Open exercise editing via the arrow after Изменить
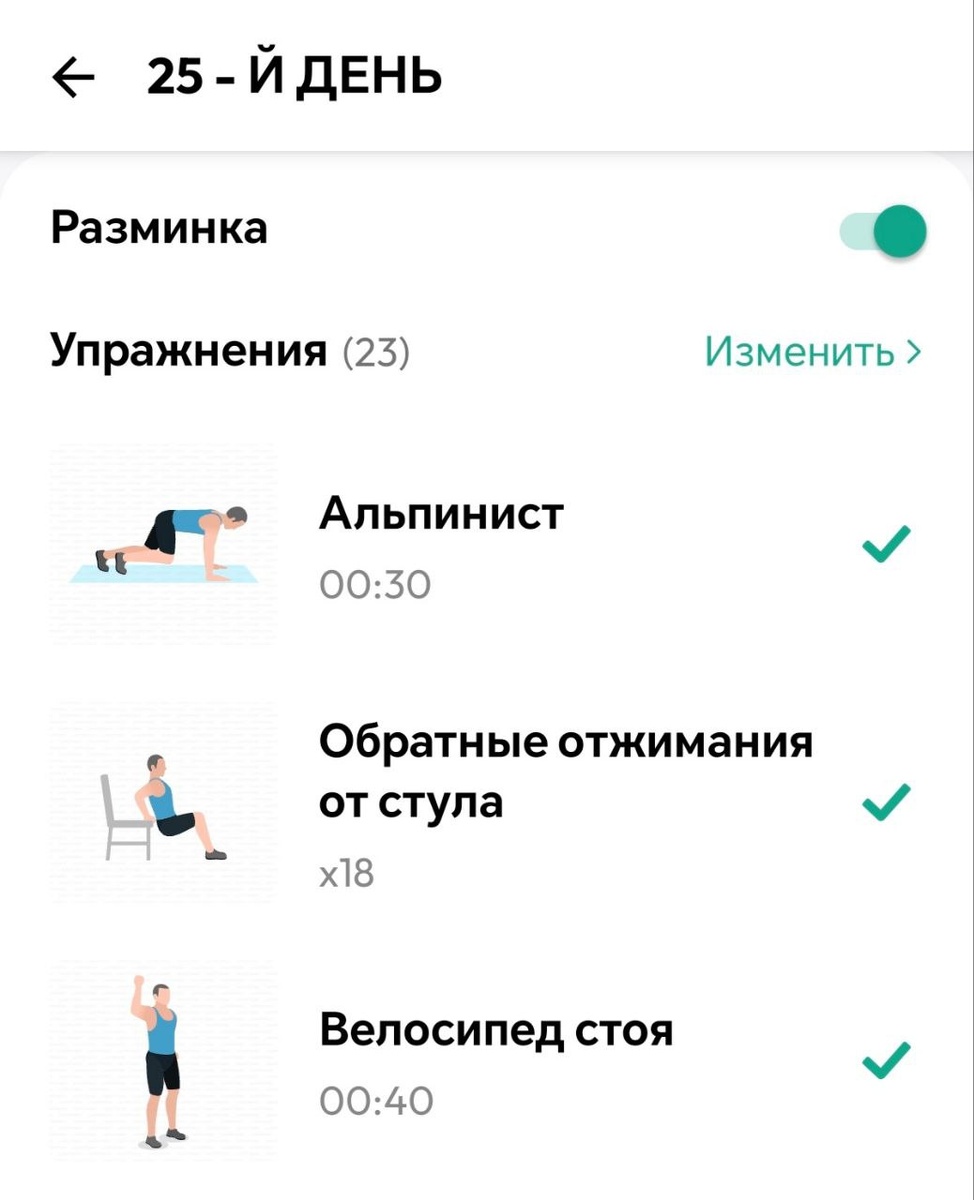Image resolution: width=974 pixels, height=1200 pixels. 915,352
